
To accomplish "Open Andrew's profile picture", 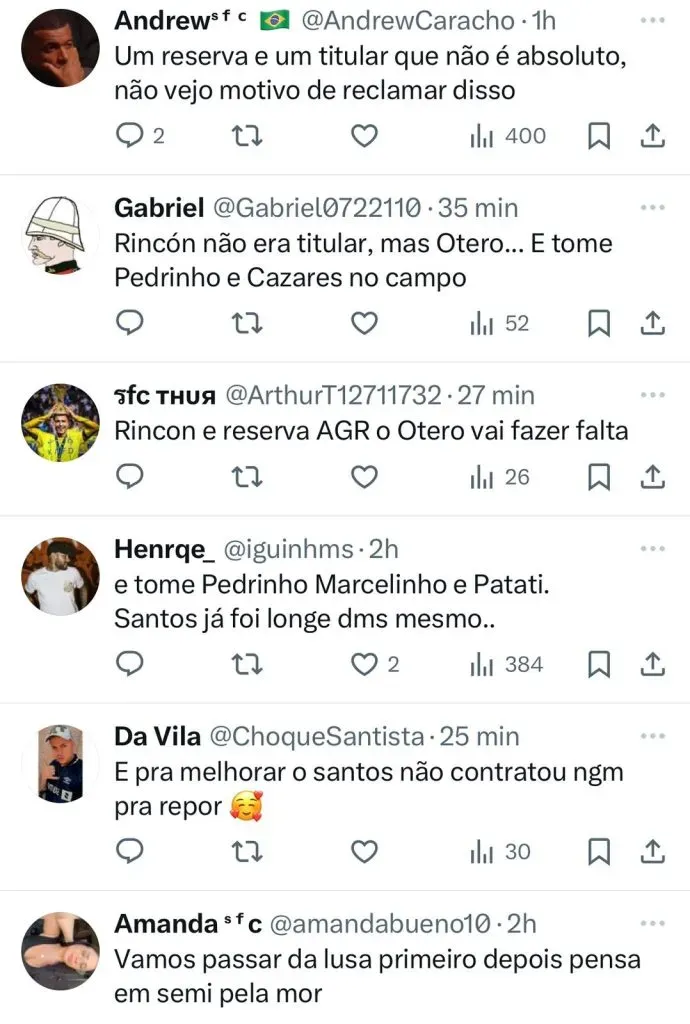I will point(60,48).
